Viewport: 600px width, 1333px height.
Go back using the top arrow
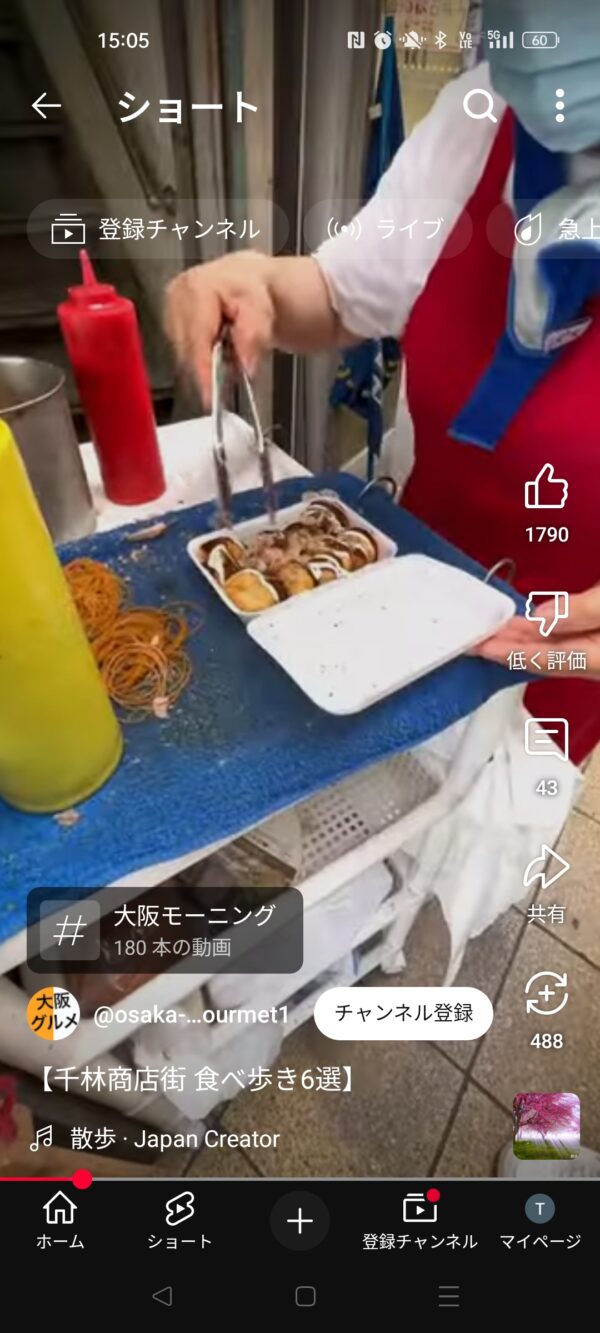click(x=46, y=106)
